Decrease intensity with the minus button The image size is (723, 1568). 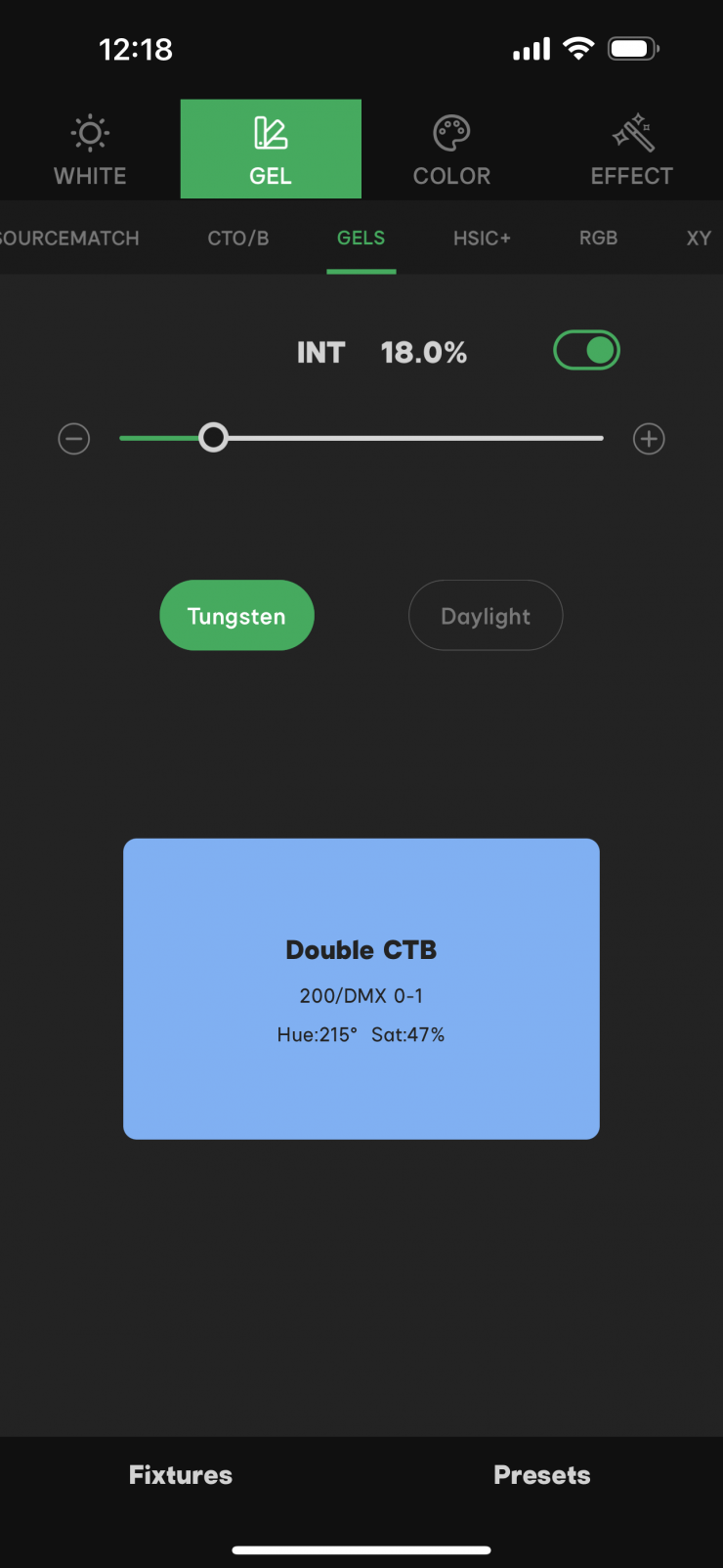(x=74, y=439)
